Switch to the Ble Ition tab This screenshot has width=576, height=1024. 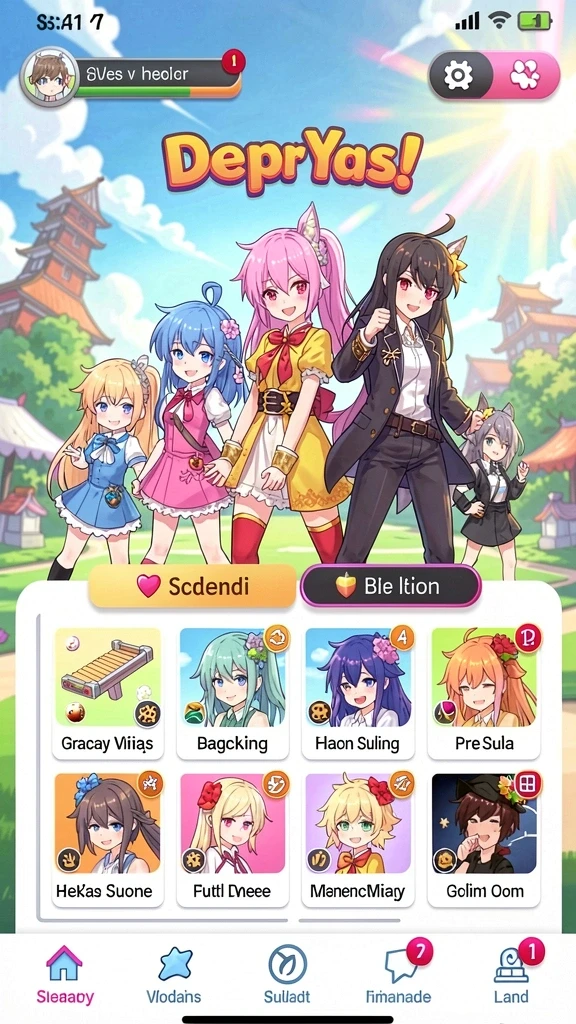click(391, 586)
